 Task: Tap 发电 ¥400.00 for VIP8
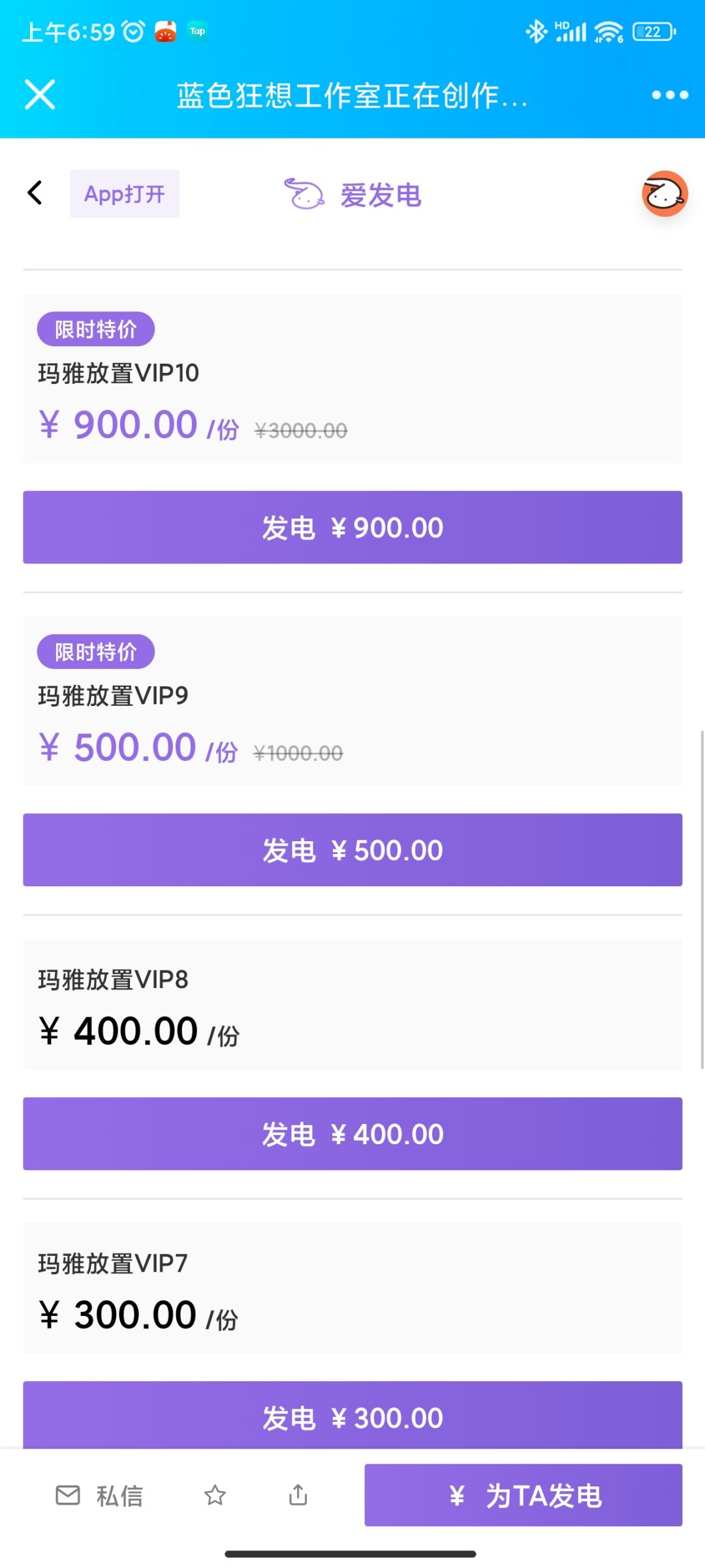[352, 1134]
